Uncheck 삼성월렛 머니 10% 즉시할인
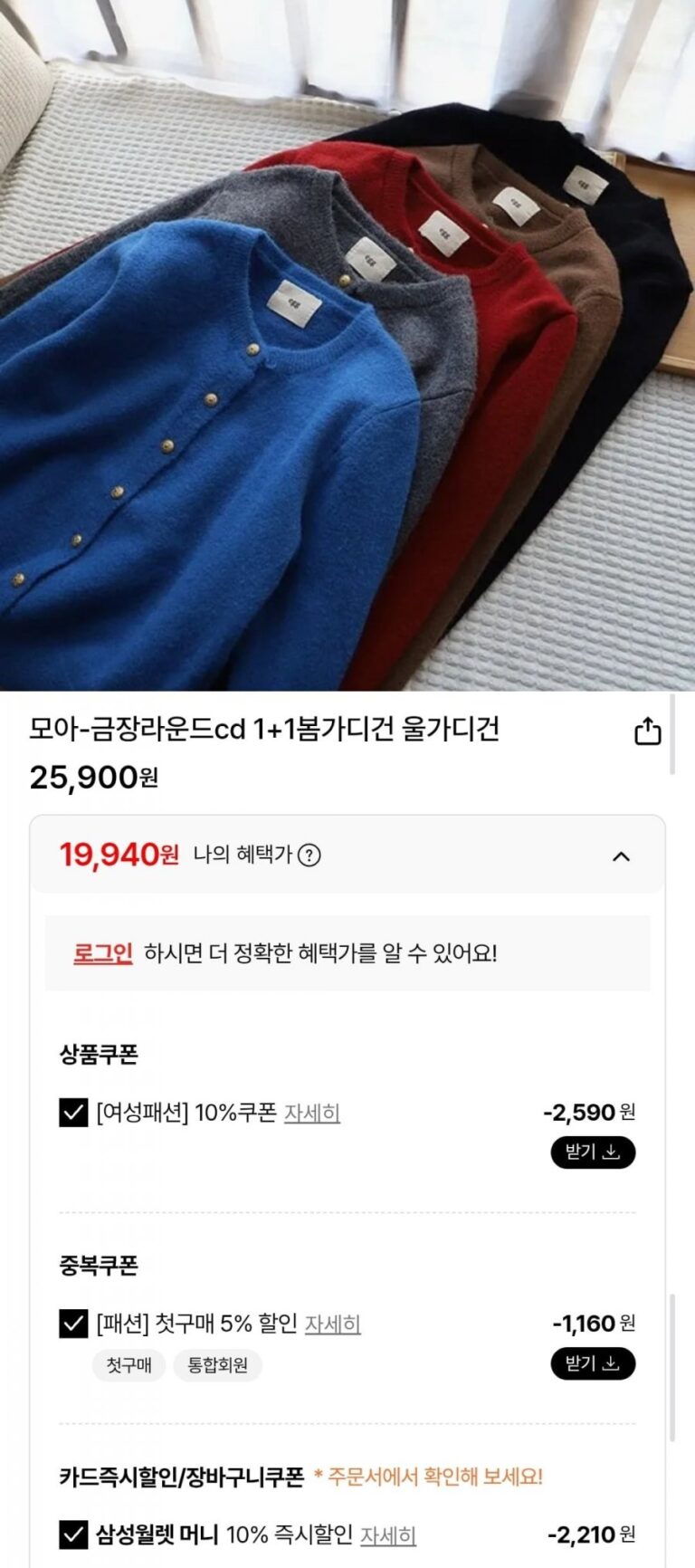The image size is (695, 1568). (73, 1535)
